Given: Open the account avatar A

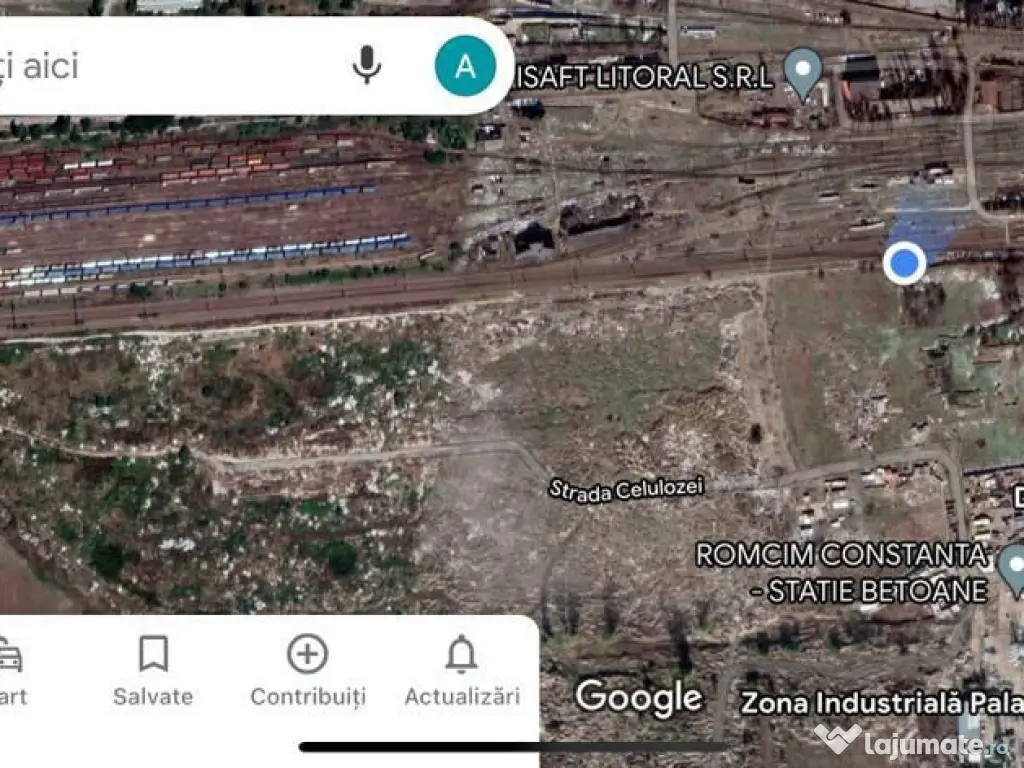Looking at the screenshot, I should pos(465,66).
